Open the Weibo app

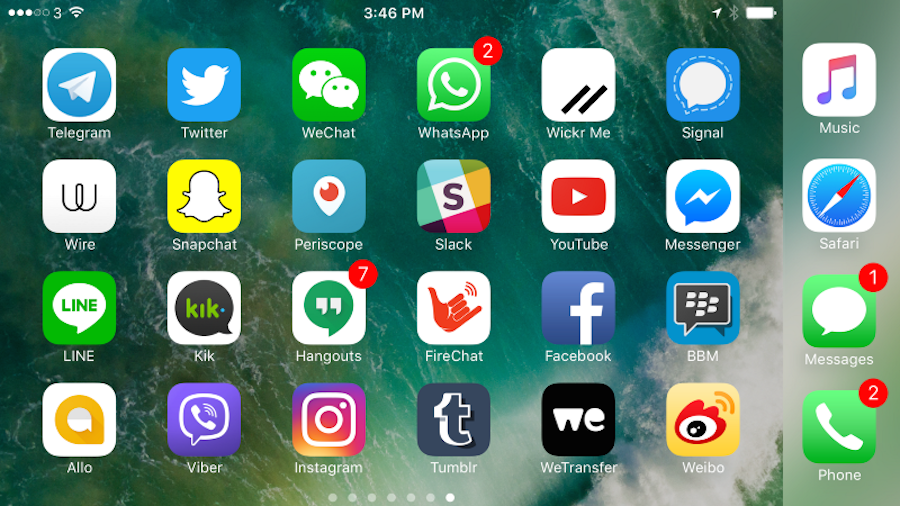coord(703,420)
